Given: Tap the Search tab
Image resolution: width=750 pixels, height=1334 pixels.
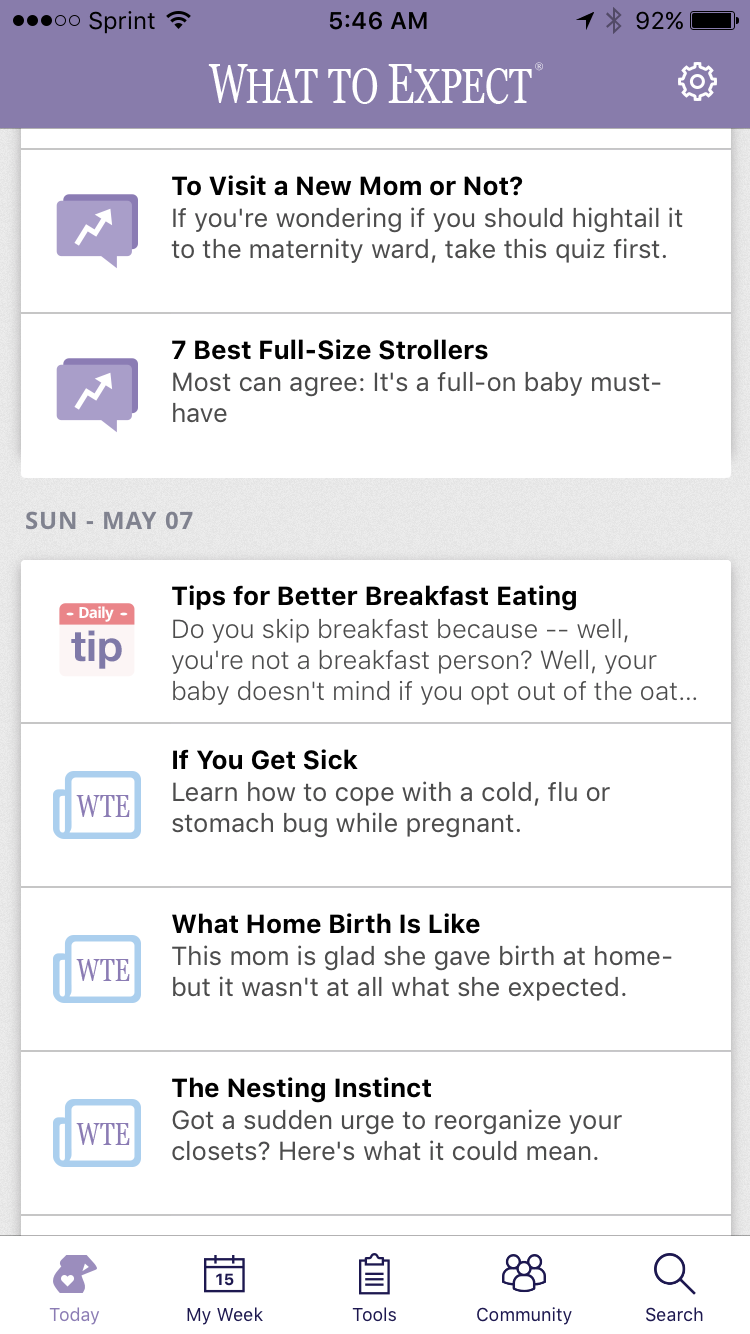Looking at the screenshot, I should tap(674, 1287).
